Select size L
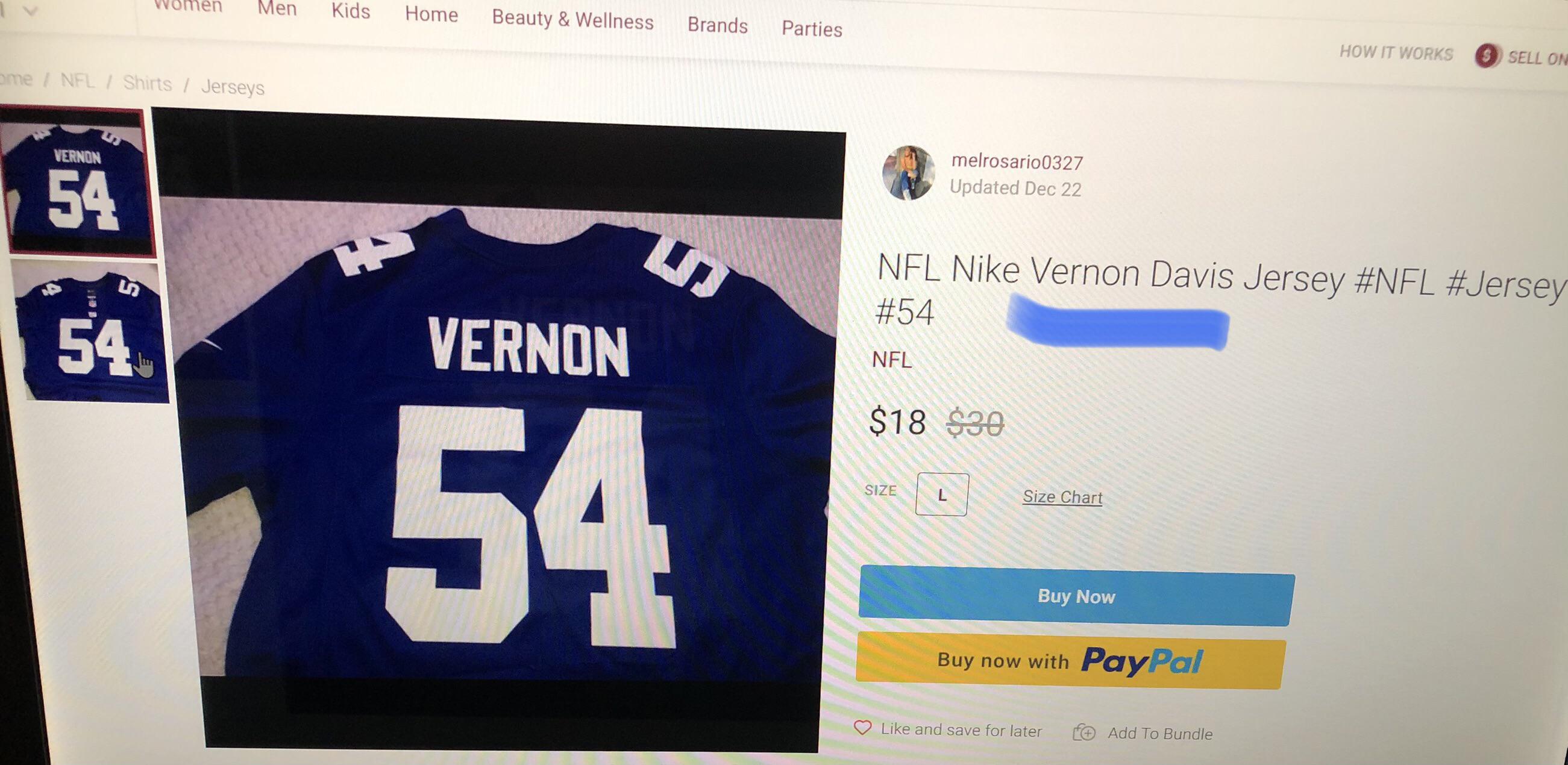 tap(942, 494)
